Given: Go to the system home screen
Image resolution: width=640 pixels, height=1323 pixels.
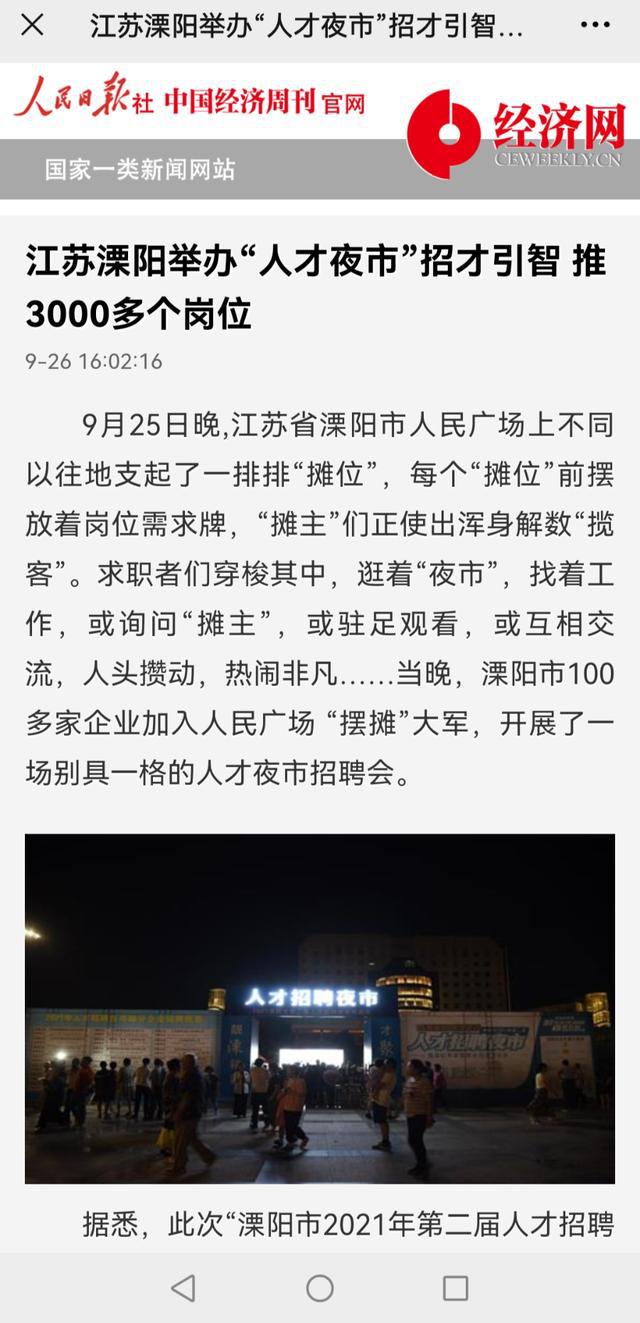Looking at the screenshot, I should point(320,1288).
